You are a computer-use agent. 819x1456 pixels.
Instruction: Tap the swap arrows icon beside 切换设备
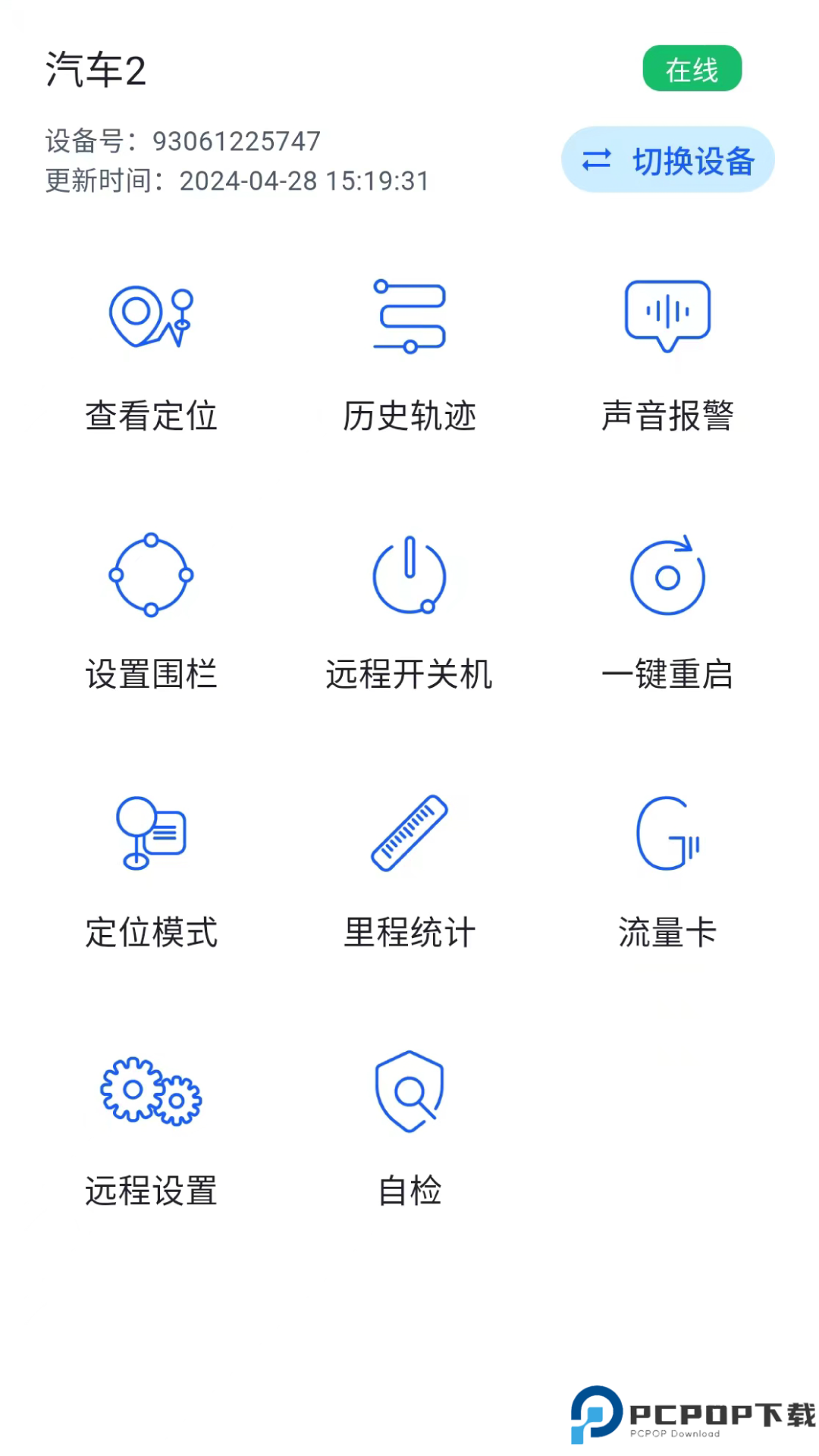596,160
